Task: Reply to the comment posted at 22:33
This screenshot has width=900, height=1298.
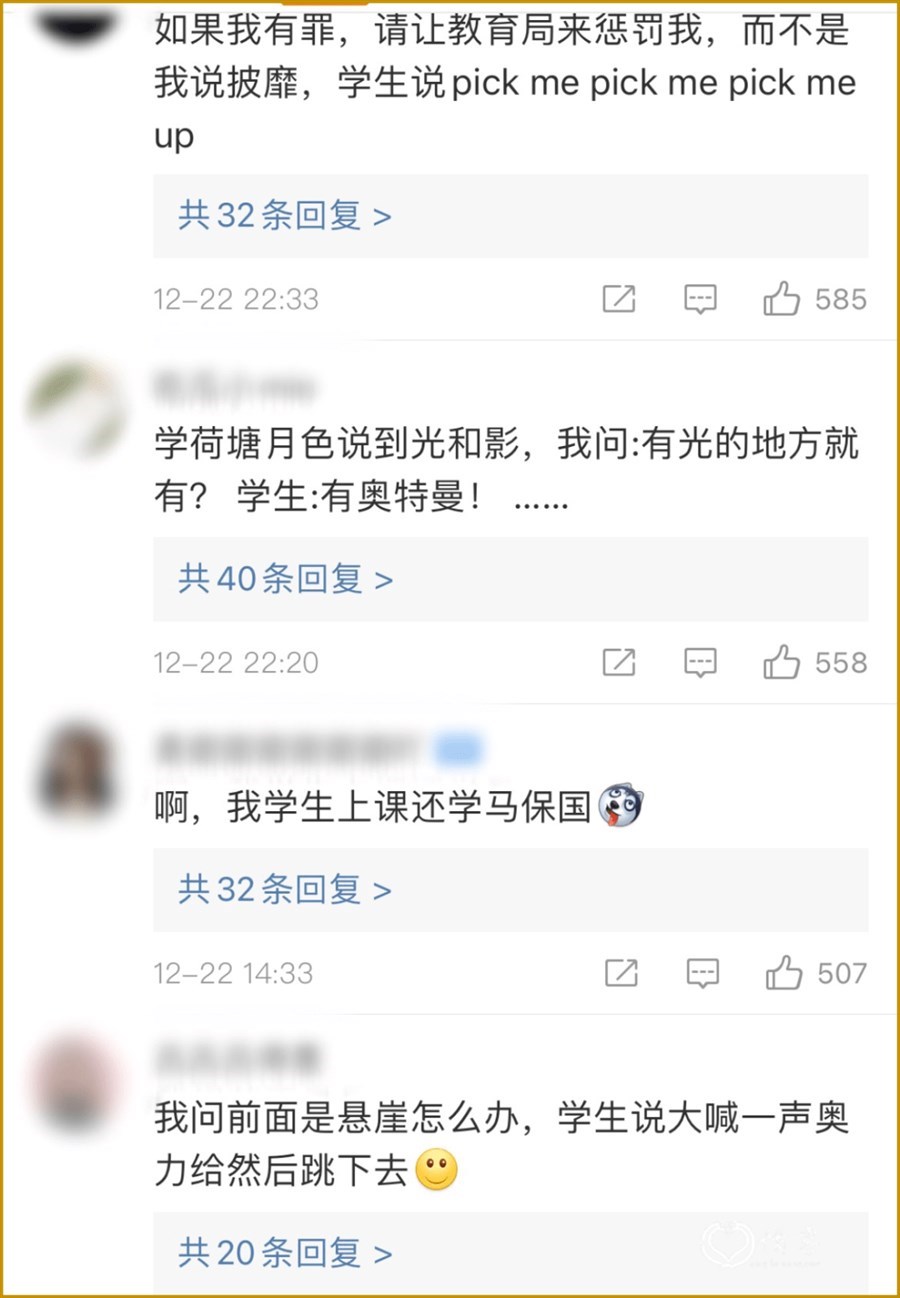Action: coord(700,299)
